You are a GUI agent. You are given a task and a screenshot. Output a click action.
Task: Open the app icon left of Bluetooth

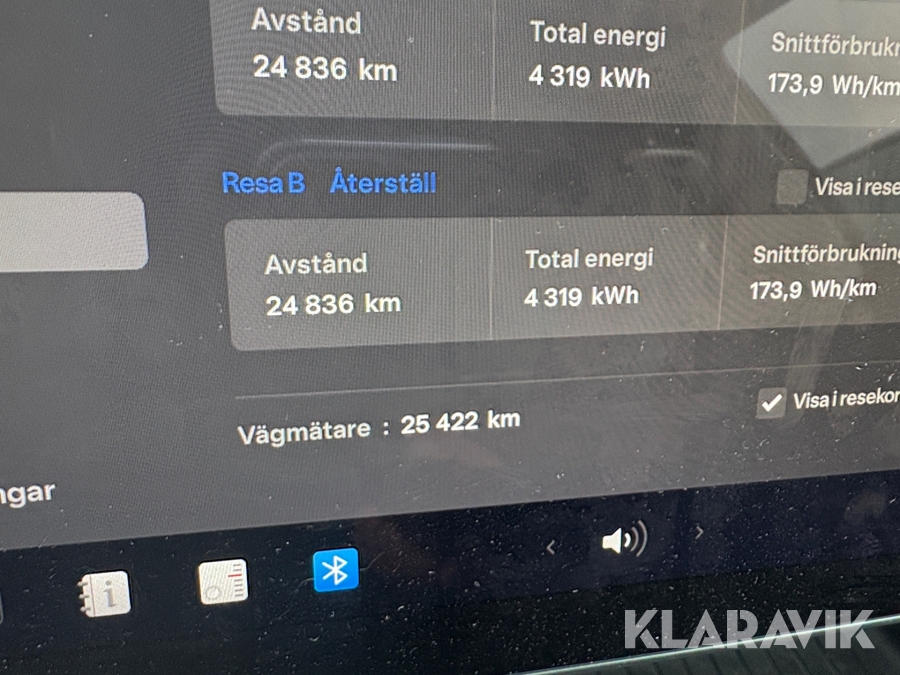pyautogui.click(x=222, y=581)
